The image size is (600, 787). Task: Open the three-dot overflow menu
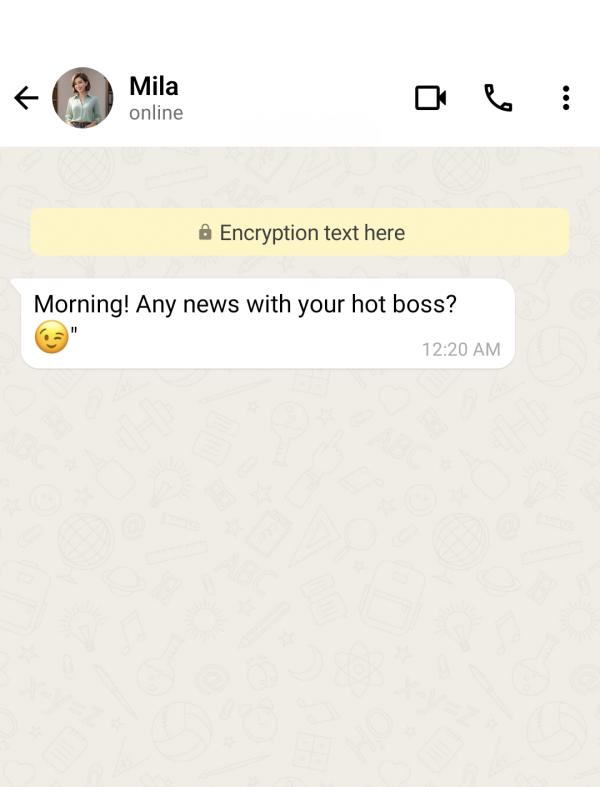(566, 98)
